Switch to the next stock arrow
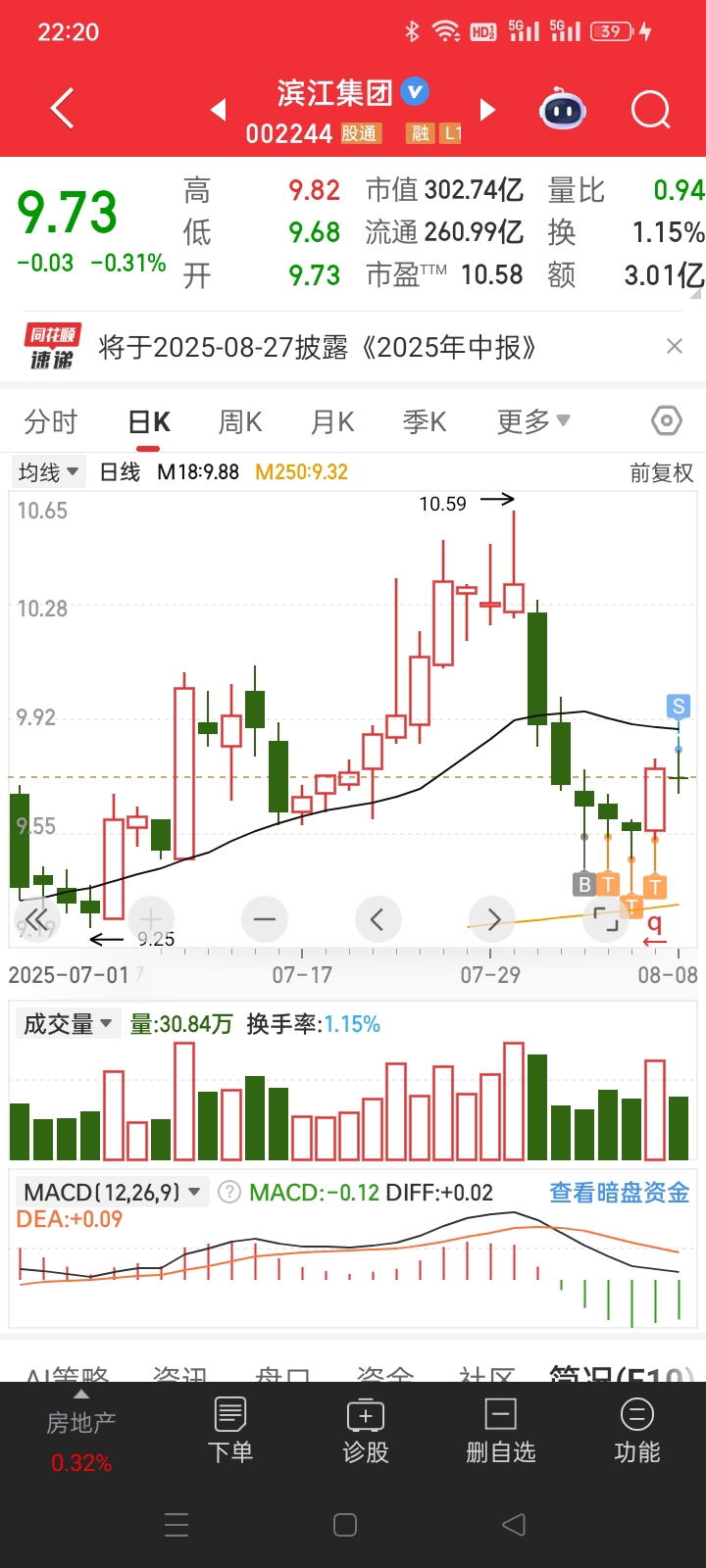Image resolution: width=706 pixels, height=1568 pixels. [487, 110]
